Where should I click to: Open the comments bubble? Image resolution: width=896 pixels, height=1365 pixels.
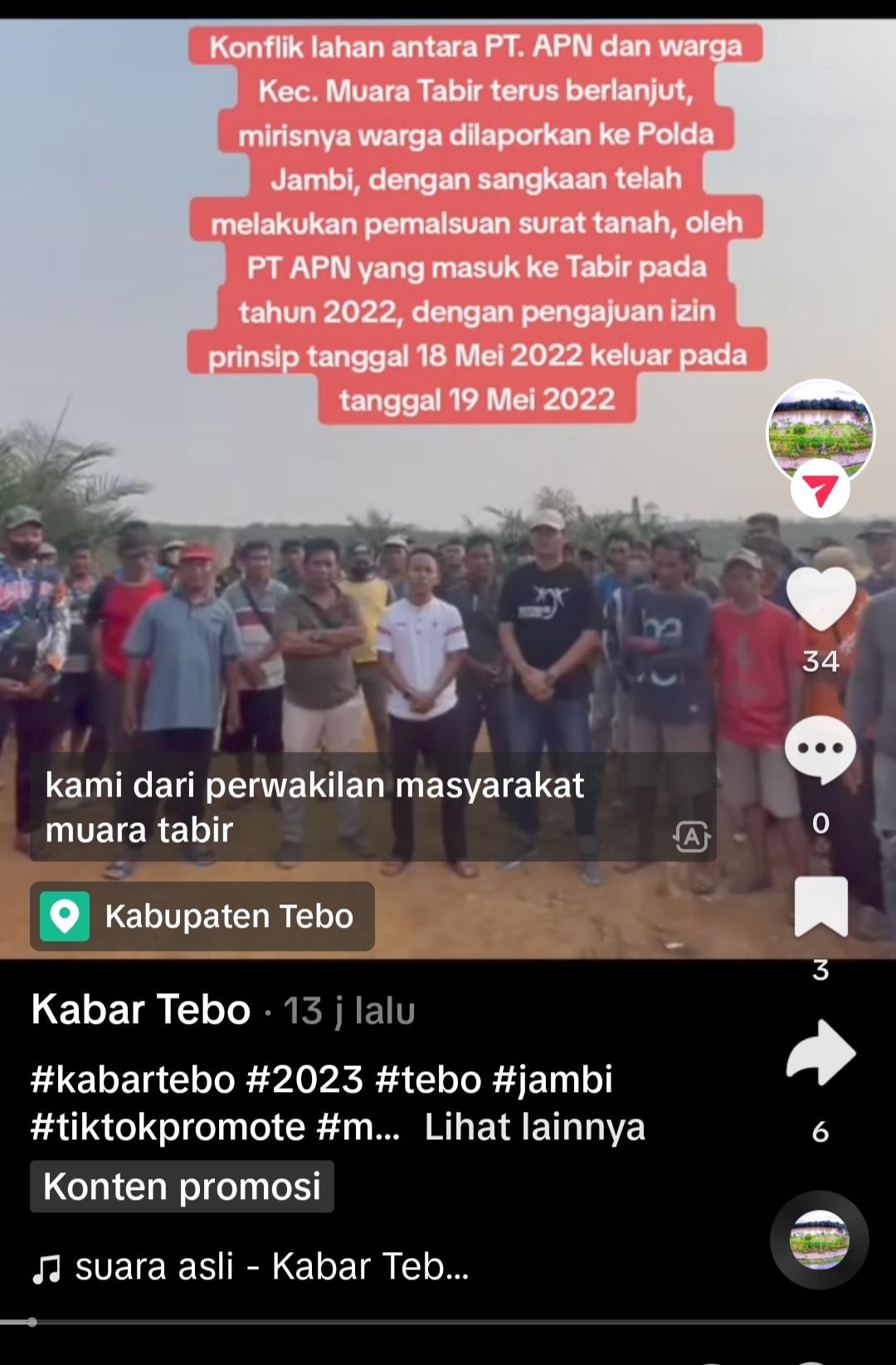(x=821, y=748)
